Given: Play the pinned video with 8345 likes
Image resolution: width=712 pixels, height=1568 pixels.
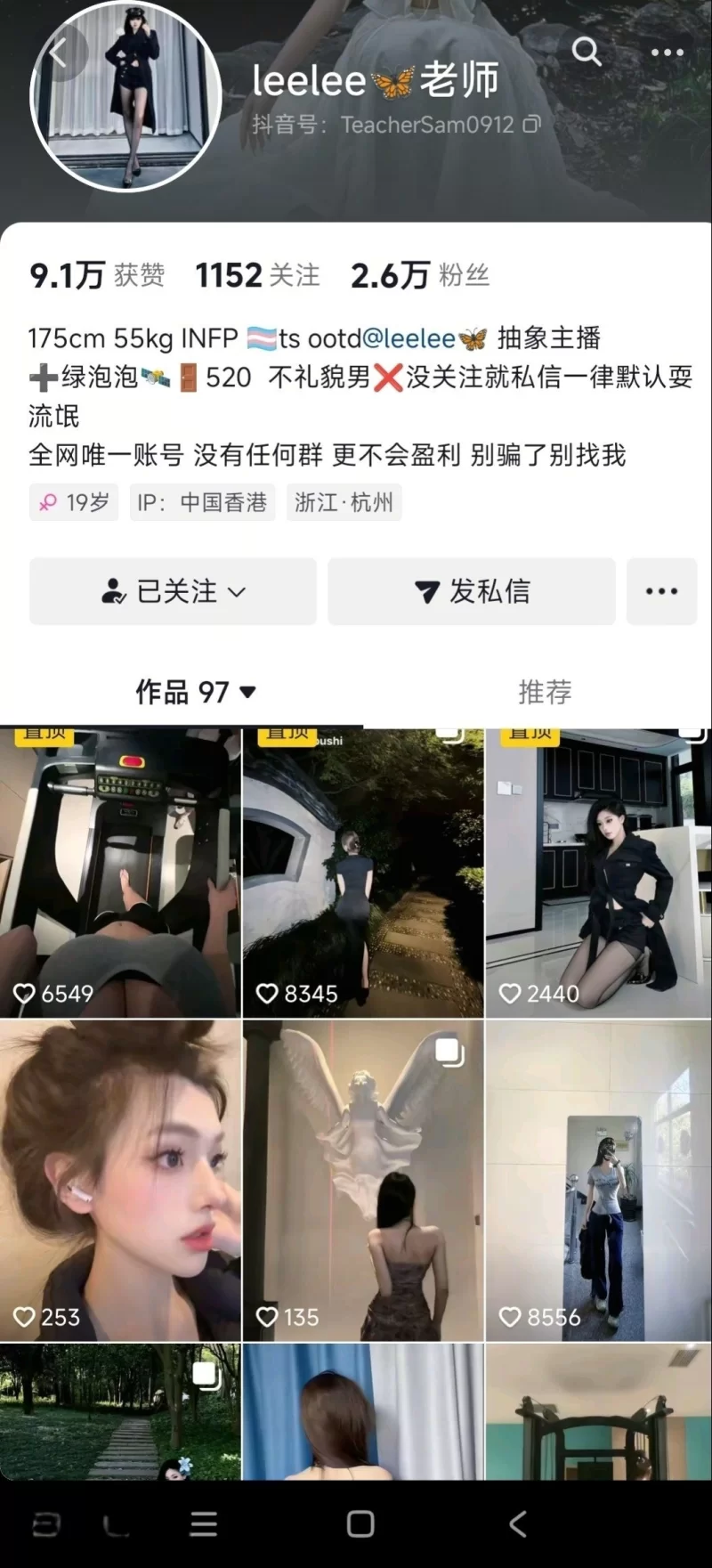Looking at the screenshot, I should (x=363, y=873).
